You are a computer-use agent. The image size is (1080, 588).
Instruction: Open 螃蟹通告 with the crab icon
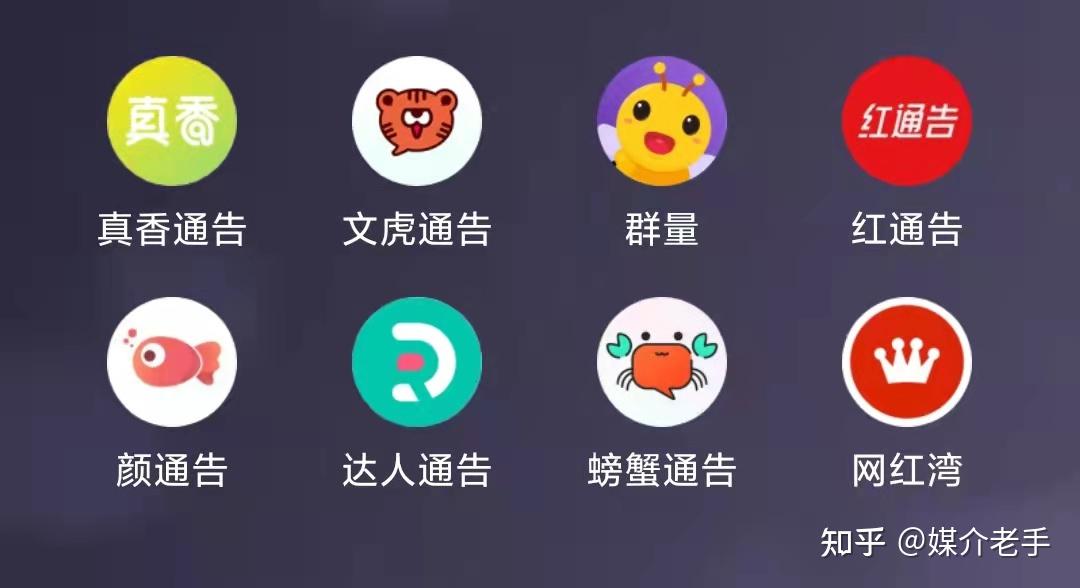point(662,362)
